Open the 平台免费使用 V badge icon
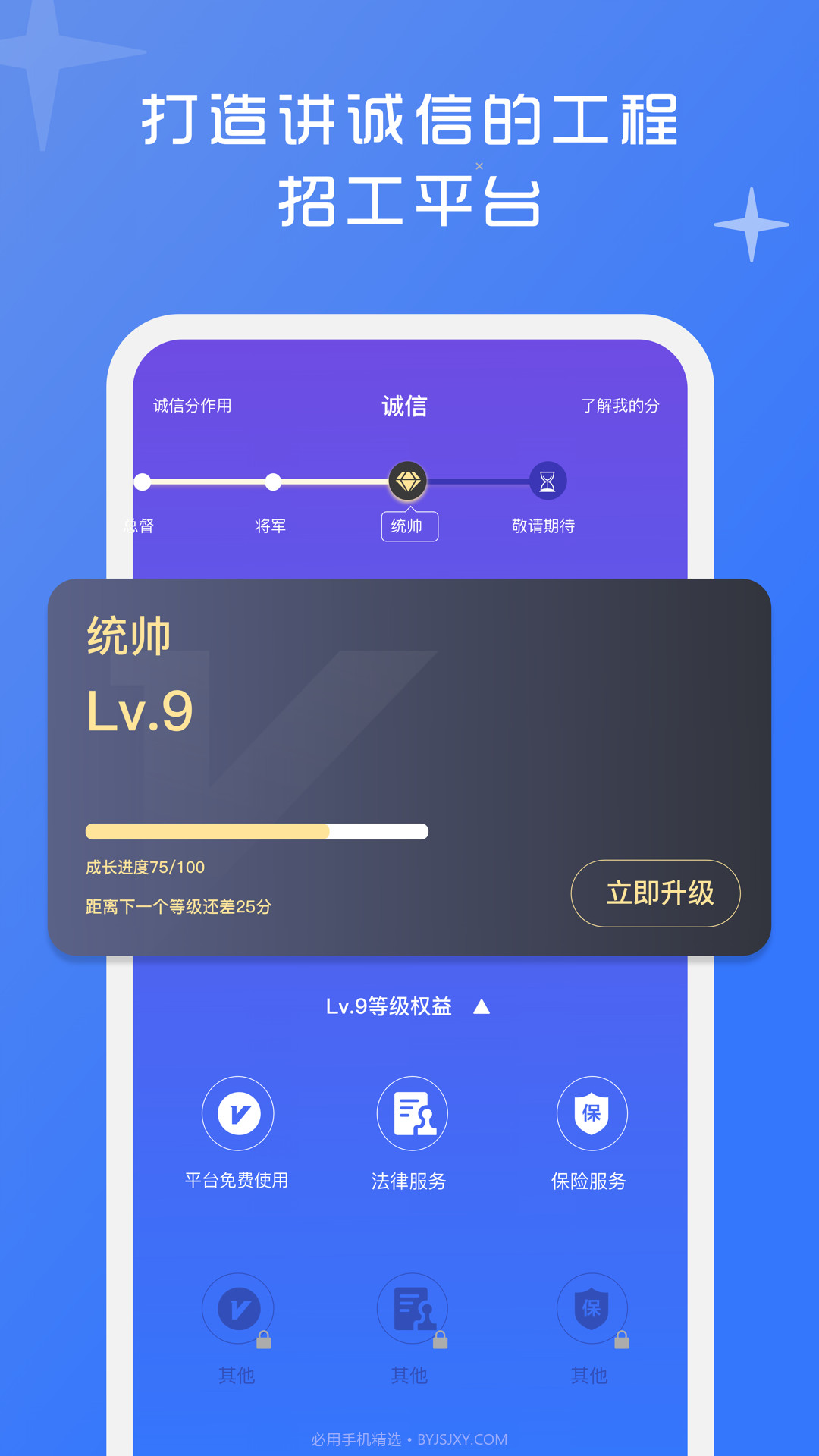 click(x=238, y=1113)
